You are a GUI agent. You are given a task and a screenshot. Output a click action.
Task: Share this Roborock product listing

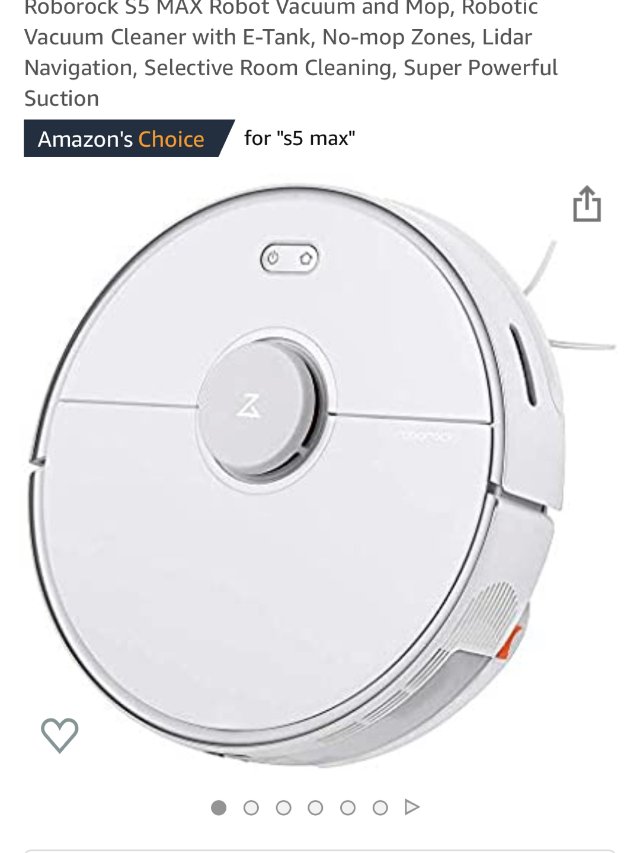click(x=587, y=204)
